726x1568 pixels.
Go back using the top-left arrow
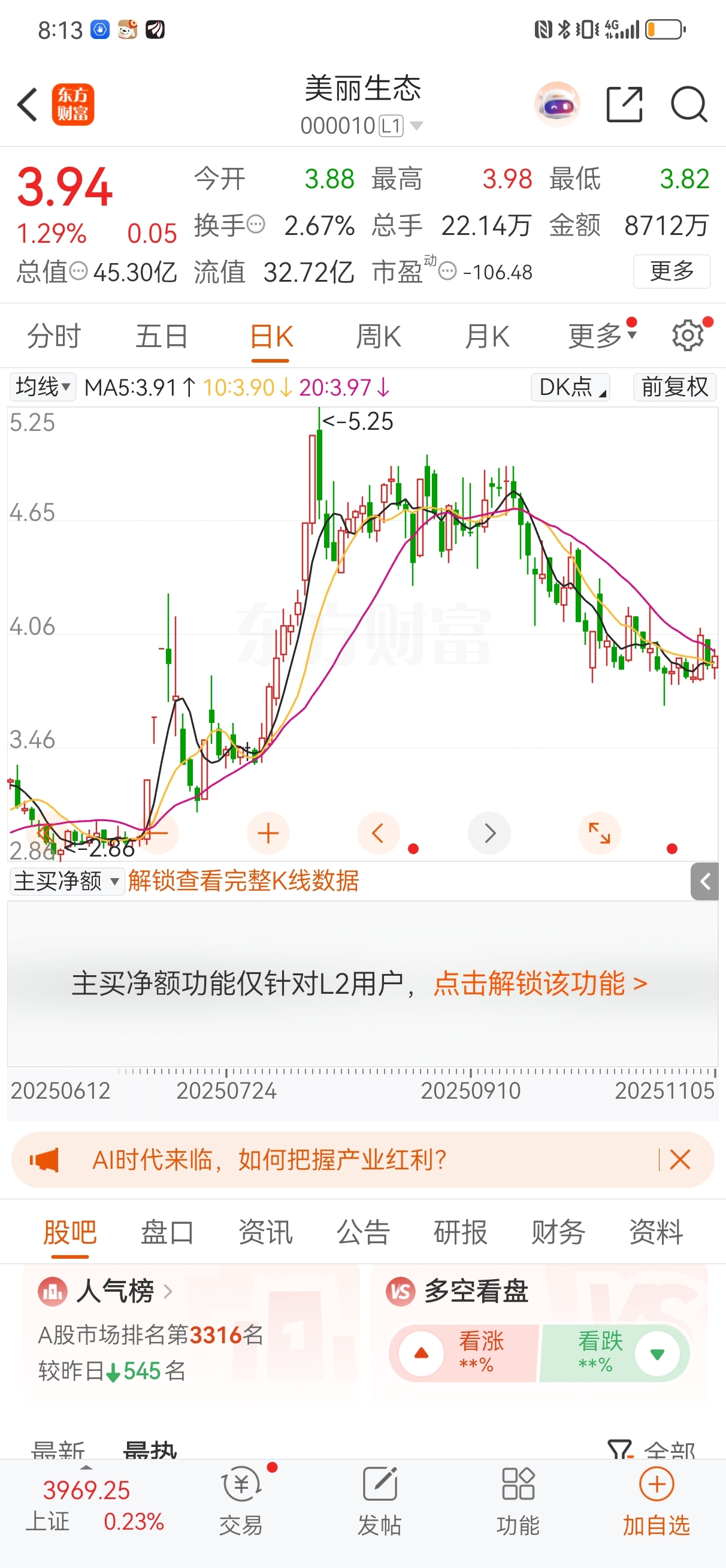(28, 105)
